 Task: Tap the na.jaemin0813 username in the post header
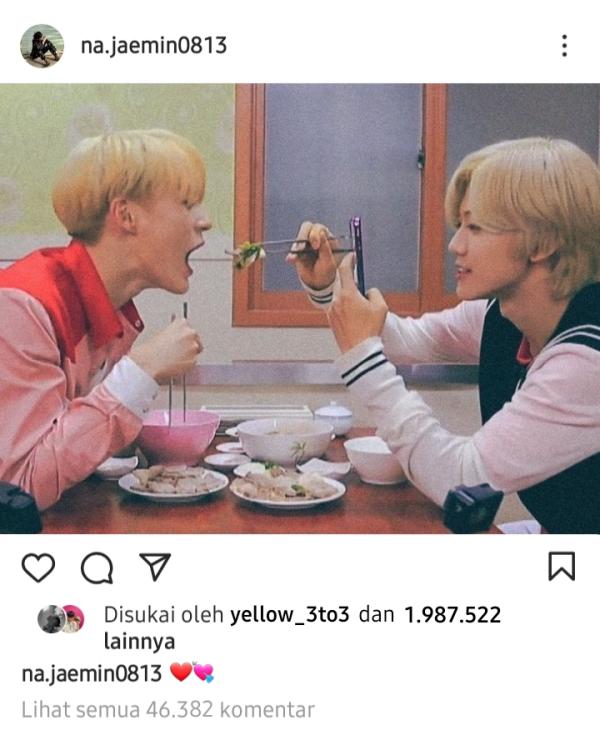click(x=153, y=46)
